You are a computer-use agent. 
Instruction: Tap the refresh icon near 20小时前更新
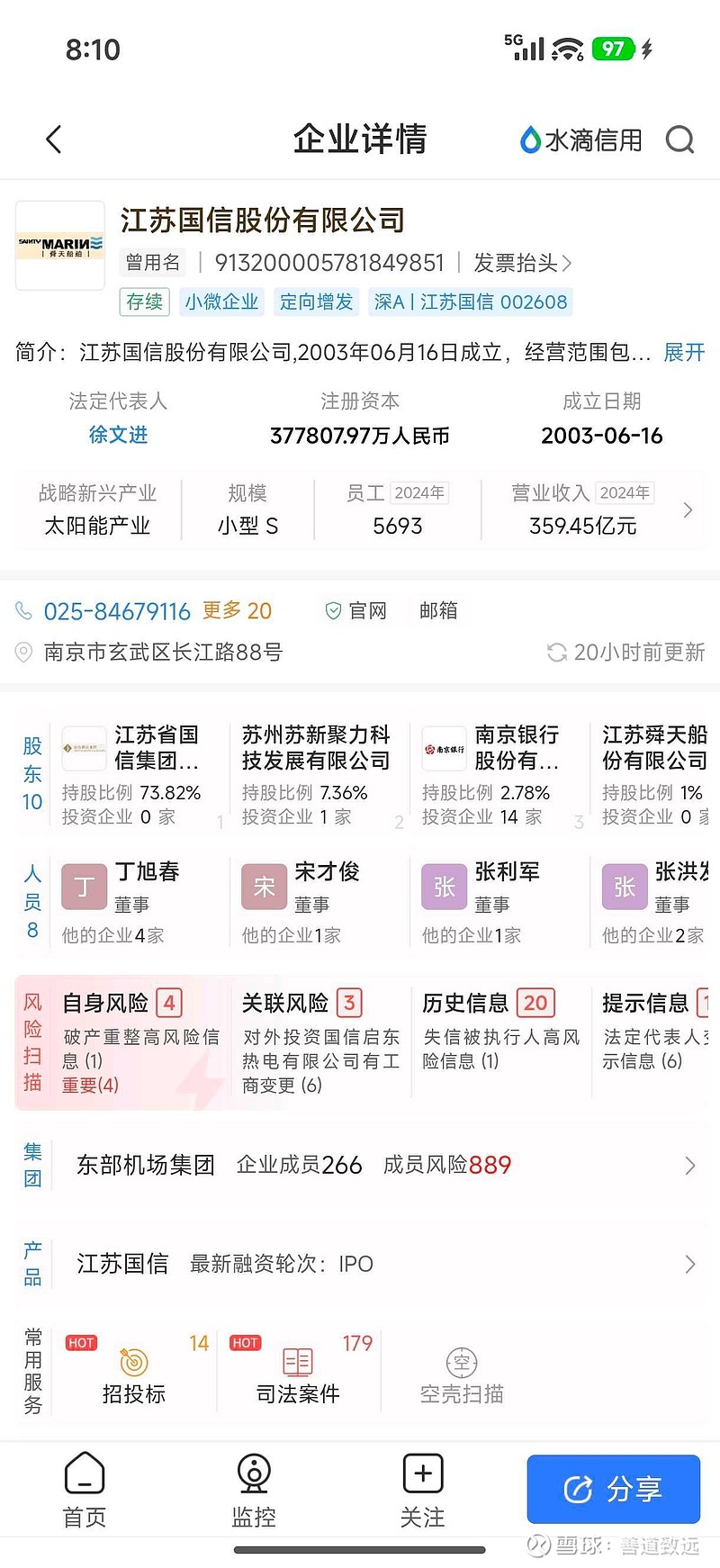560,653
